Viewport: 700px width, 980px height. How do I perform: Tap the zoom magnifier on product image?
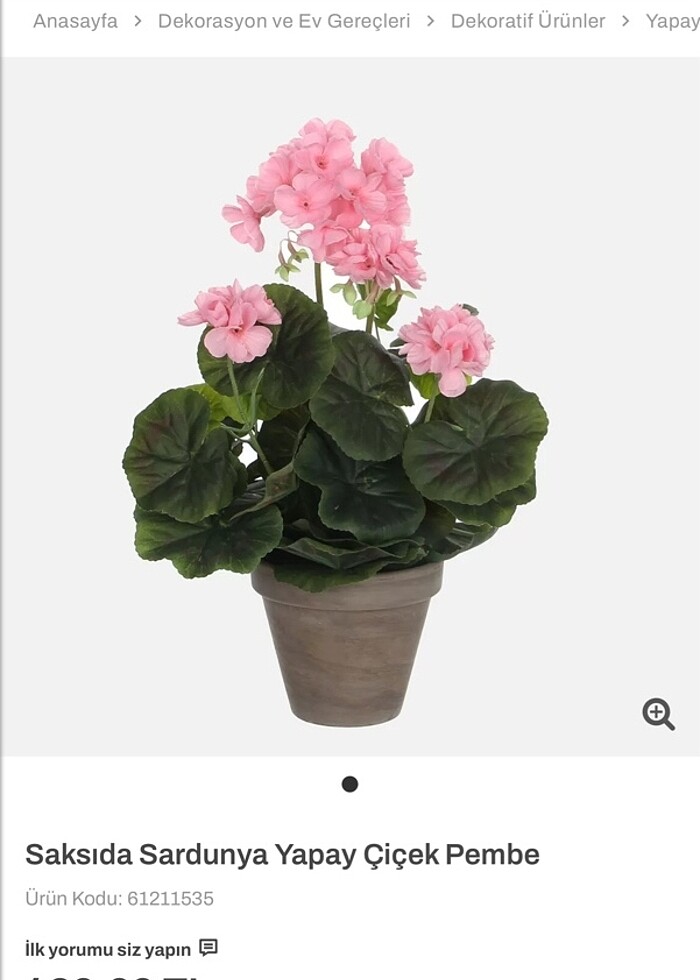(x=658, y=714)
